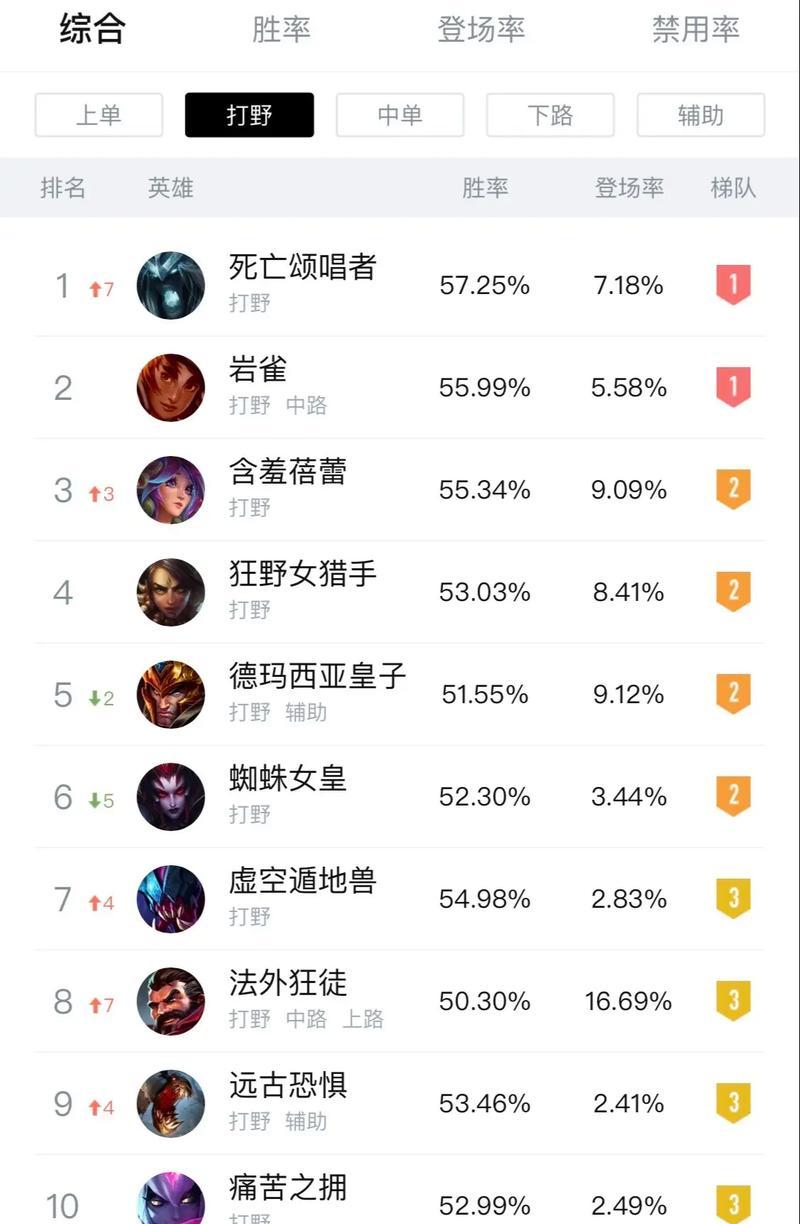
Task: Open 法外狂徒 hero row
Action: (288, 983)
